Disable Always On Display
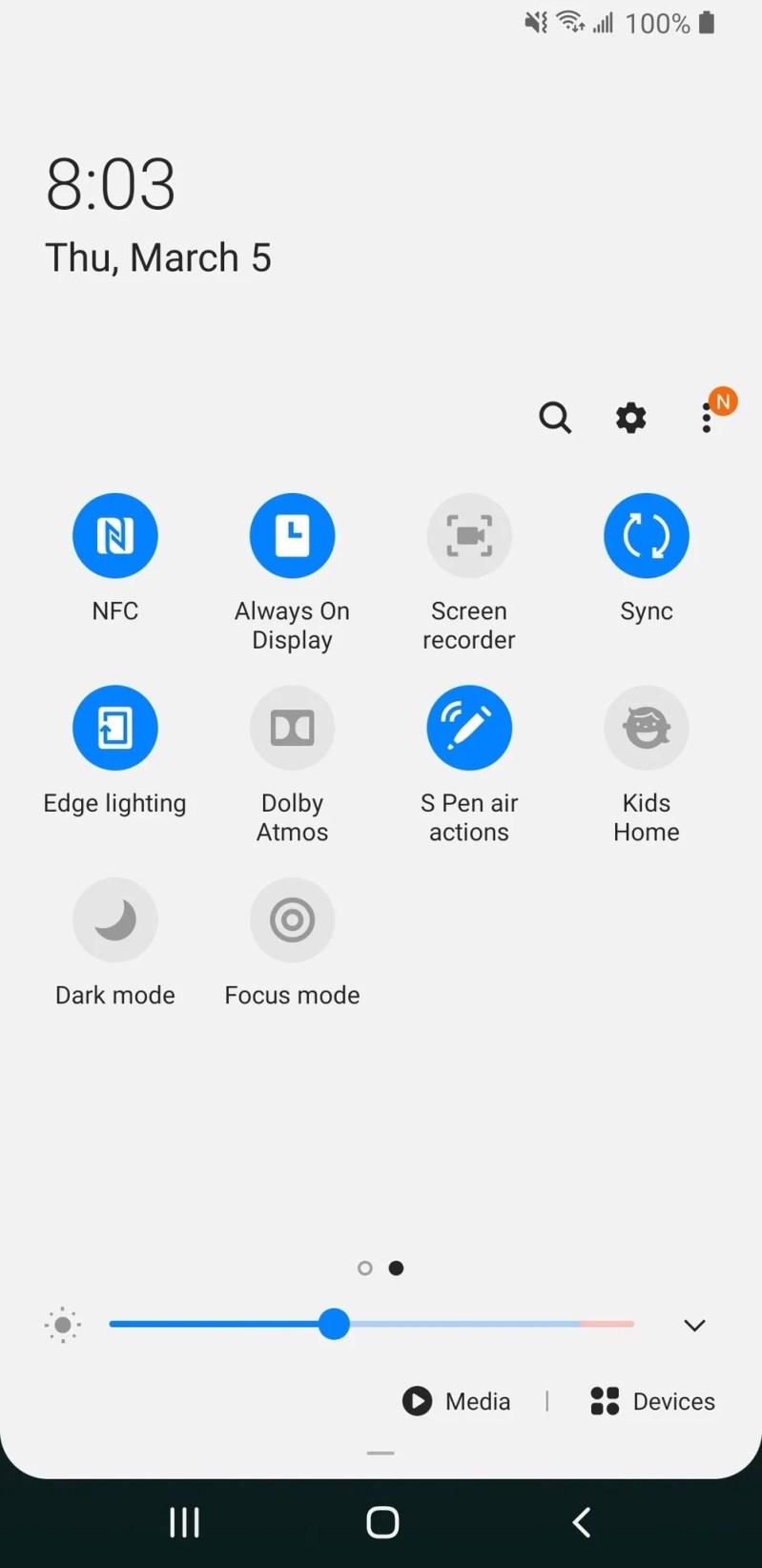Viewport: 762px width, 1568px height. coord(292,536)
